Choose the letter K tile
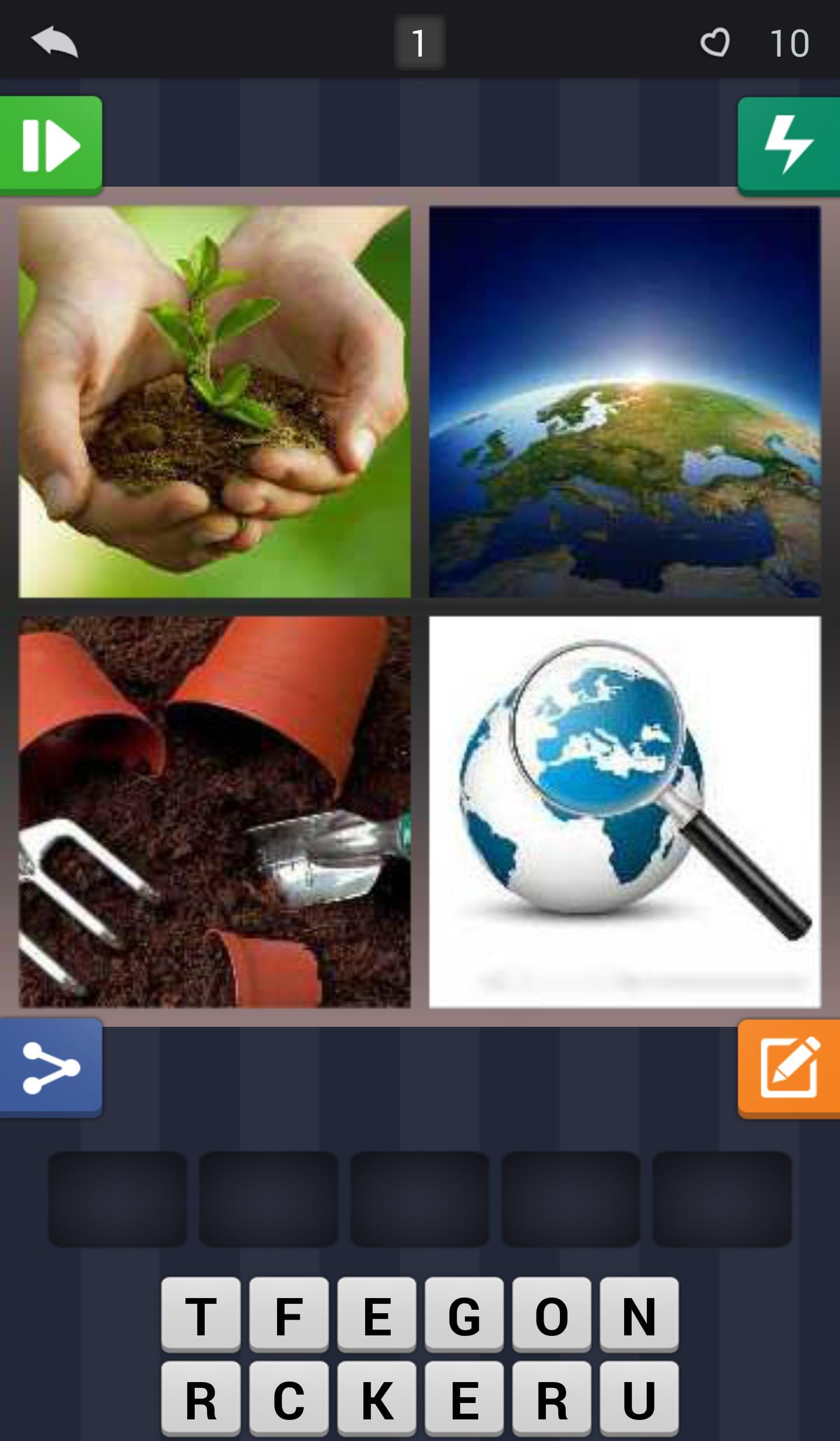The width and height of the screenshot is (840, 1441). pos(376,1398)
